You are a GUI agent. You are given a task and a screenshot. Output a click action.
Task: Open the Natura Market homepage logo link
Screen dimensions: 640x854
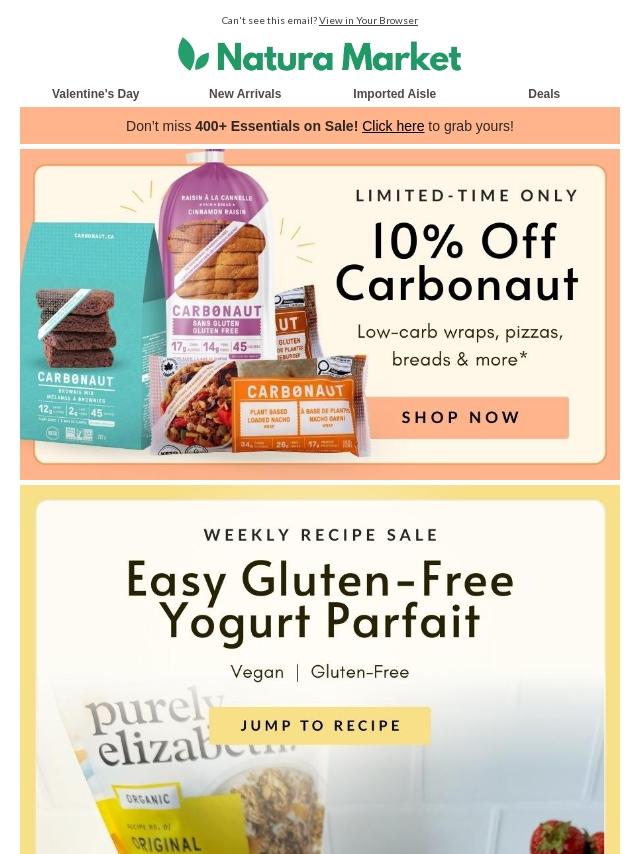pos(320,56)
